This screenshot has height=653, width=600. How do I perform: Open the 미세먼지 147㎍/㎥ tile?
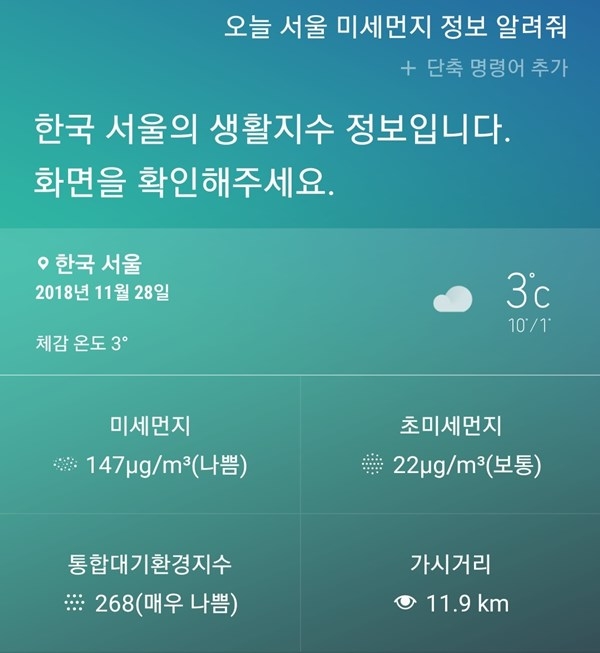pos(150,445)
